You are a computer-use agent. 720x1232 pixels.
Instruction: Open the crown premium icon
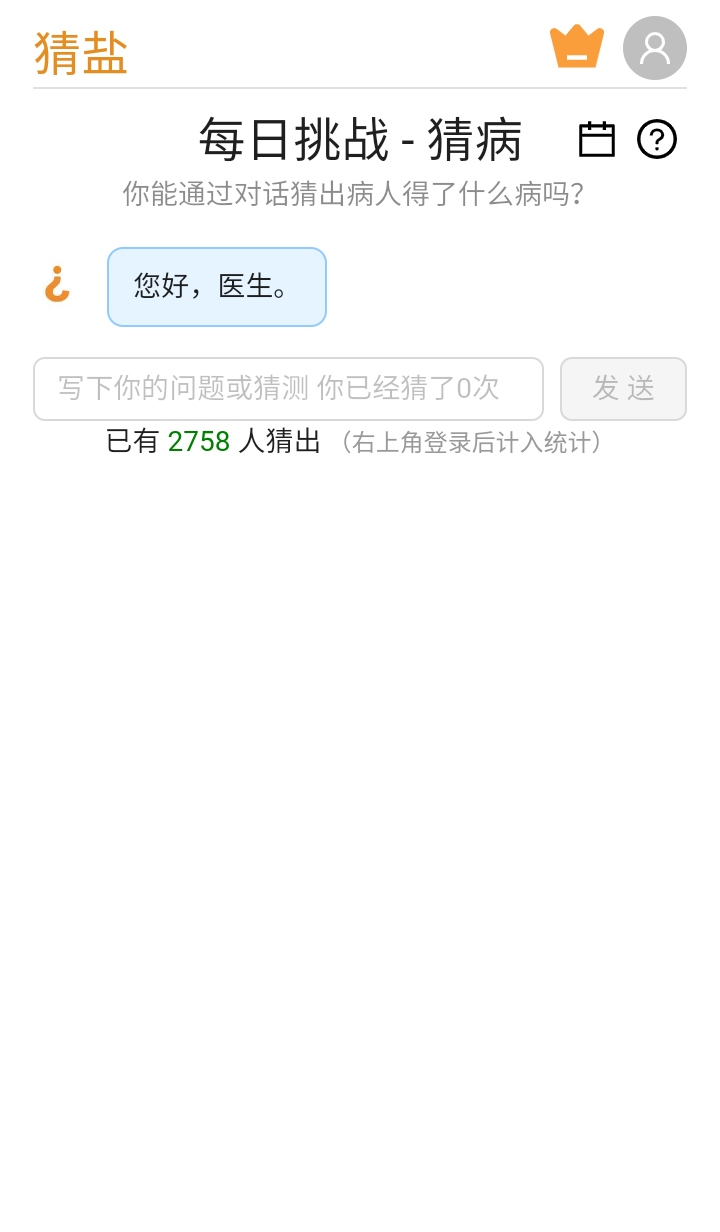[577, 47]
